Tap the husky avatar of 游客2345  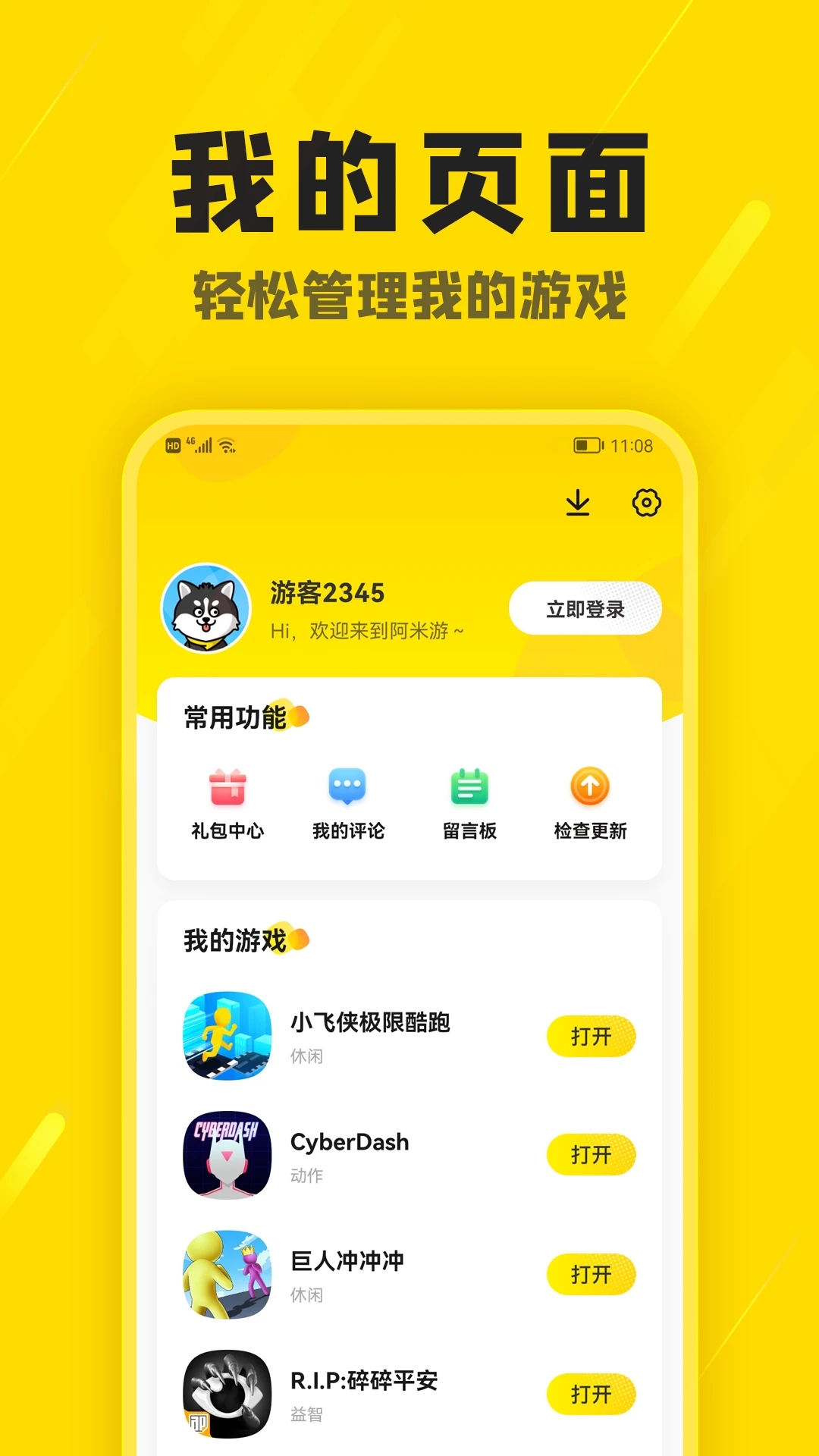[x=206, y=608]
